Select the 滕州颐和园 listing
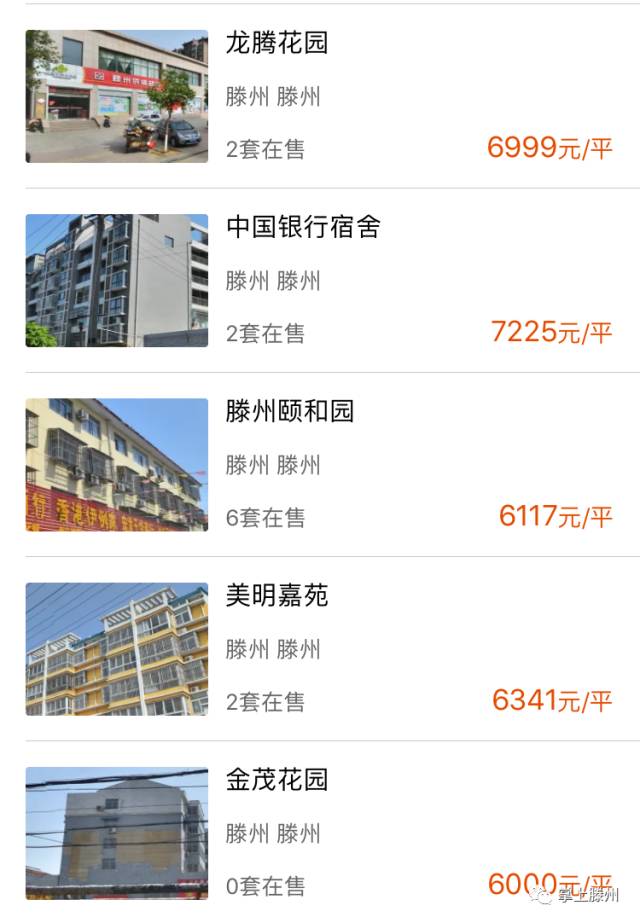The image size is (640, 923). click(x=290, y=412)
